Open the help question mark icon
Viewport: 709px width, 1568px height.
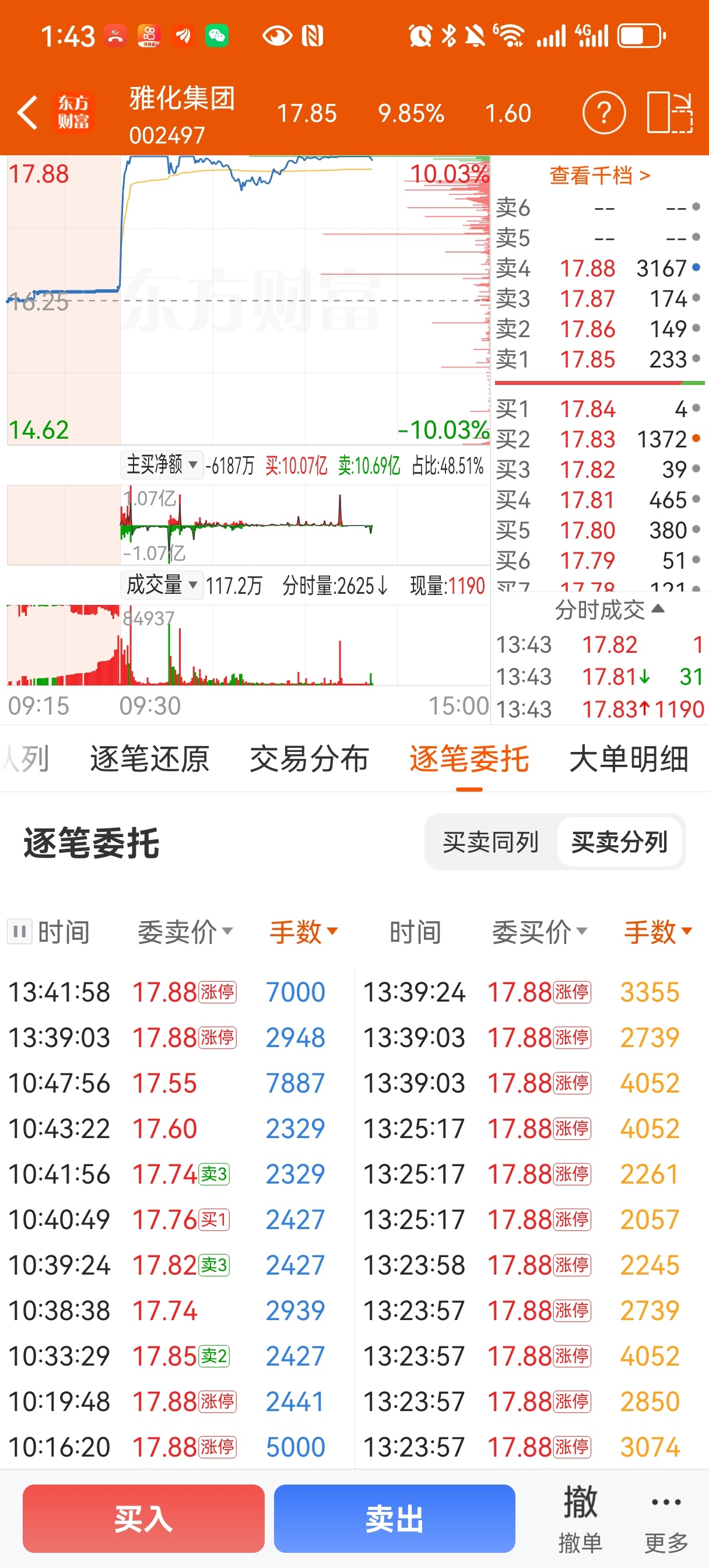603,113
